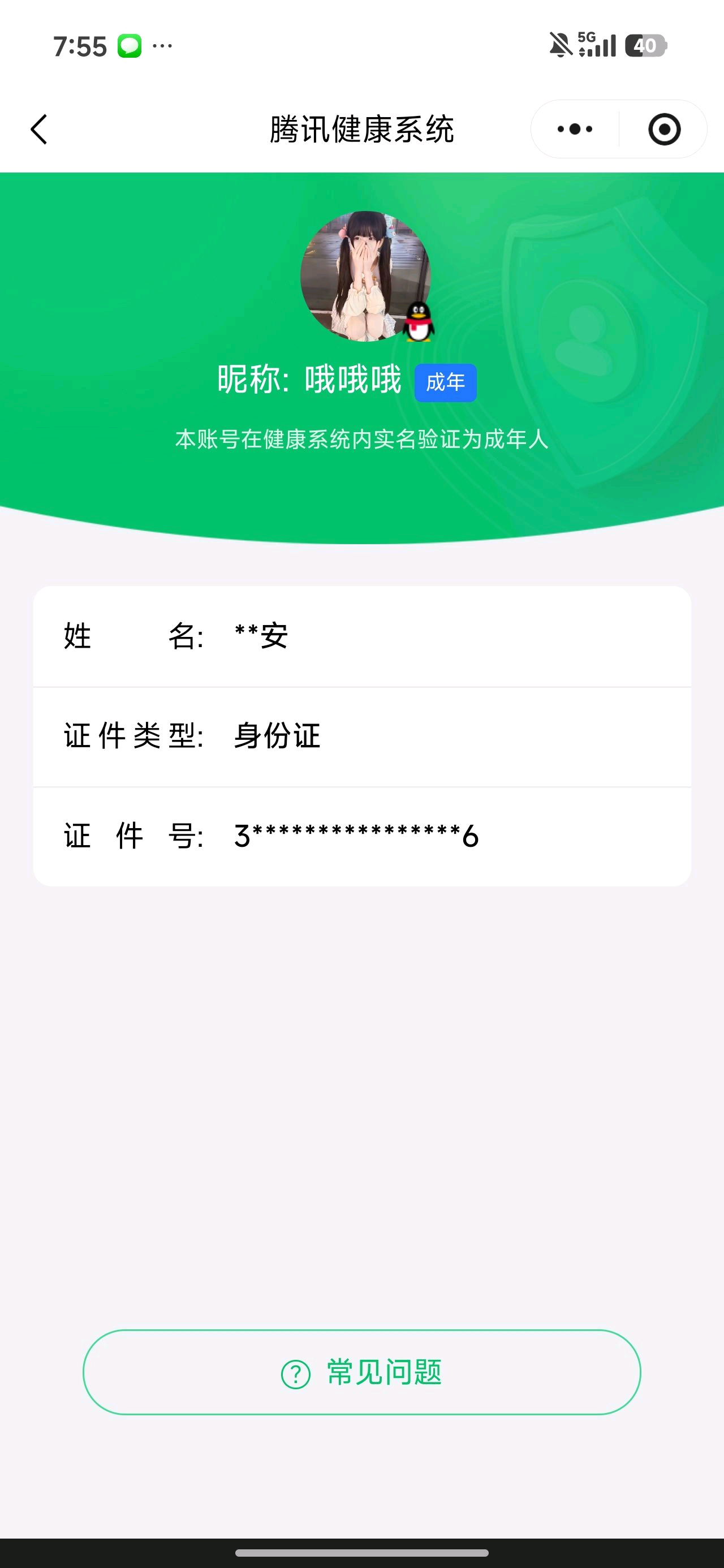Tap the signal strength bars
The height and width of the screenshot is (1568, 724).
[606, 46]
